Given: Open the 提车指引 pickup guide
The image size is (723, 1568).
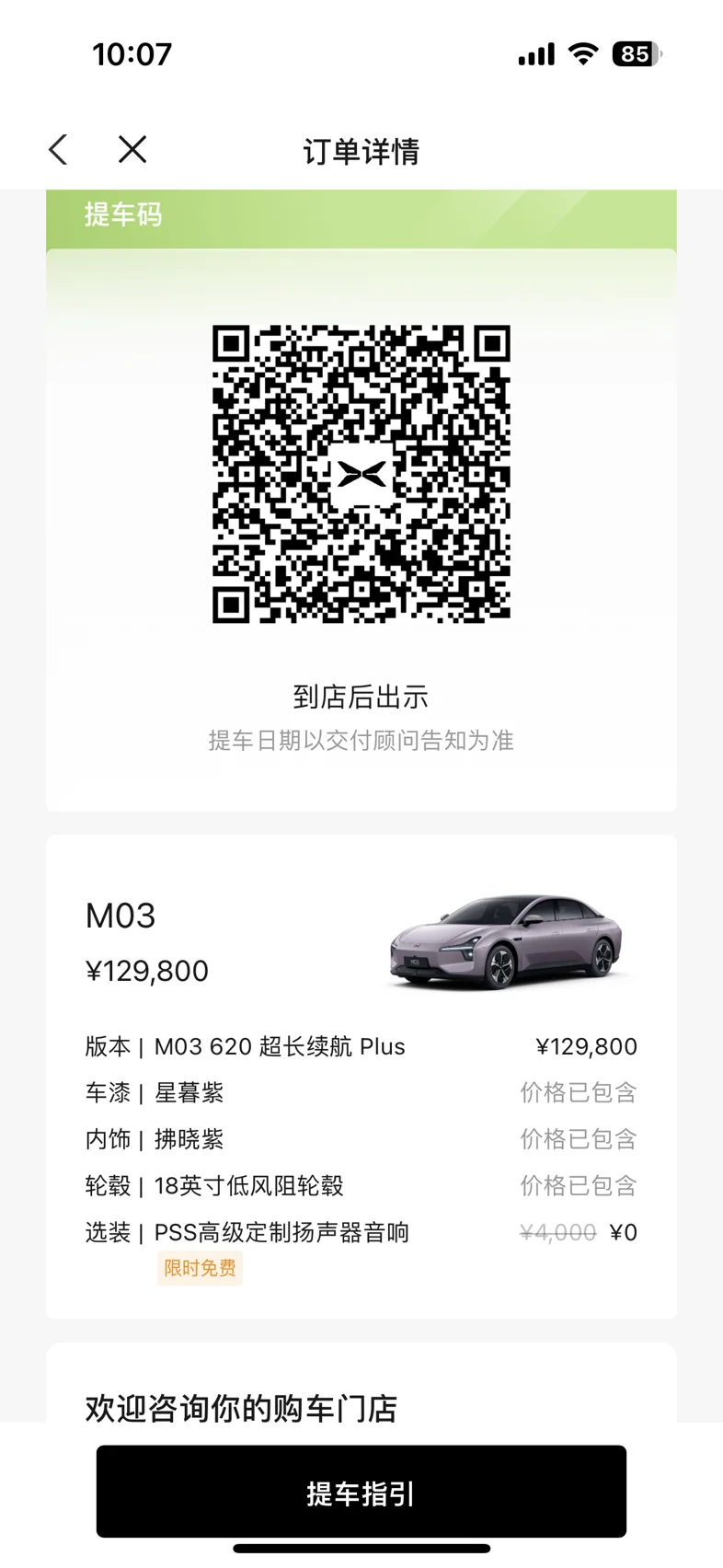Looking at the screenshot, I should coord(361,1492).
